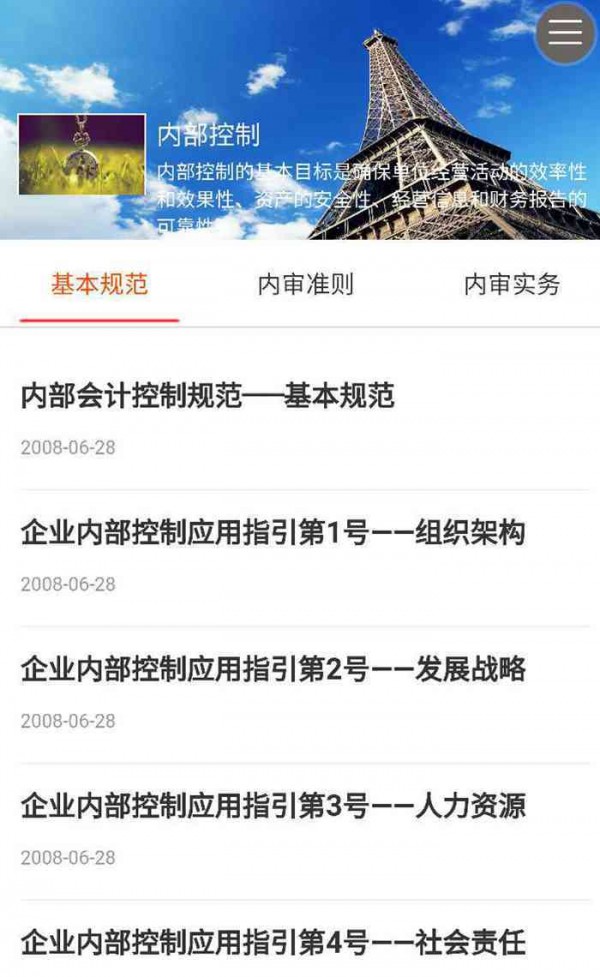Switch to the 内审实务 tab
The image size is (600, 977).
(512, 285)
